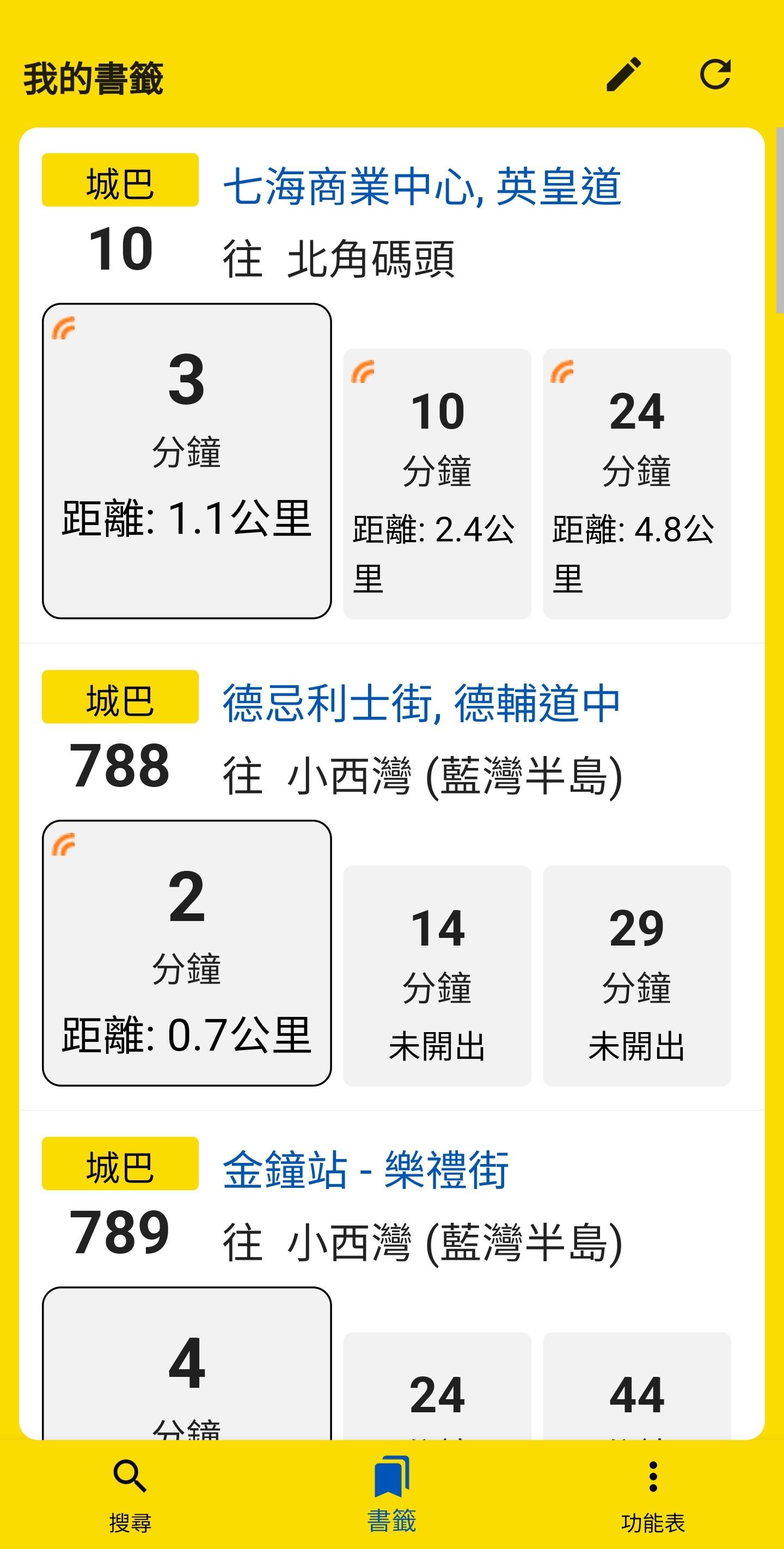The height and width of the screenshot is (1549, 784).
Task: Open the 七海商業中心, 英皇道 stop link
Action: (x=422, y=186)
